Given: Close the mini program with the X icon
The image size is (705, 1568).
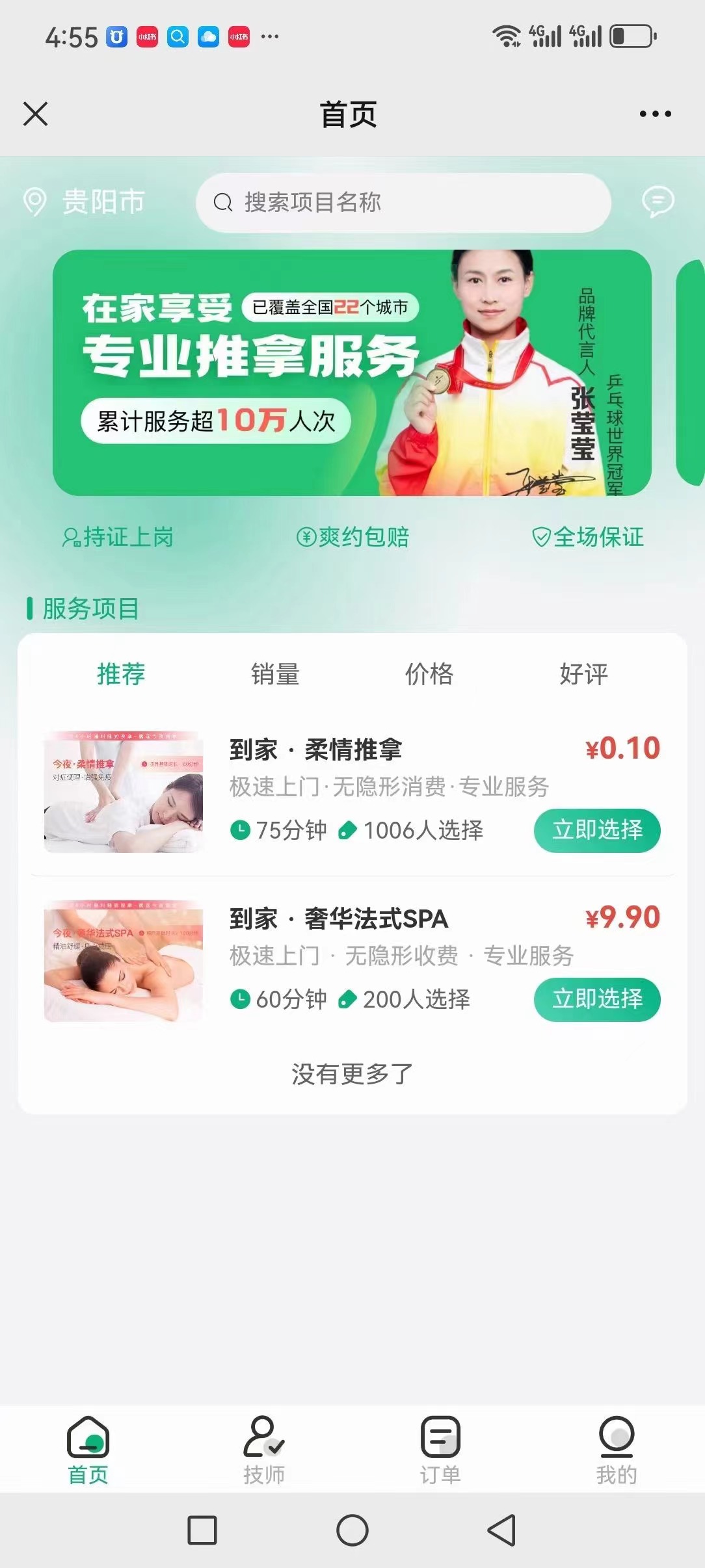Looking at the screenshot, I should [36, 114].
